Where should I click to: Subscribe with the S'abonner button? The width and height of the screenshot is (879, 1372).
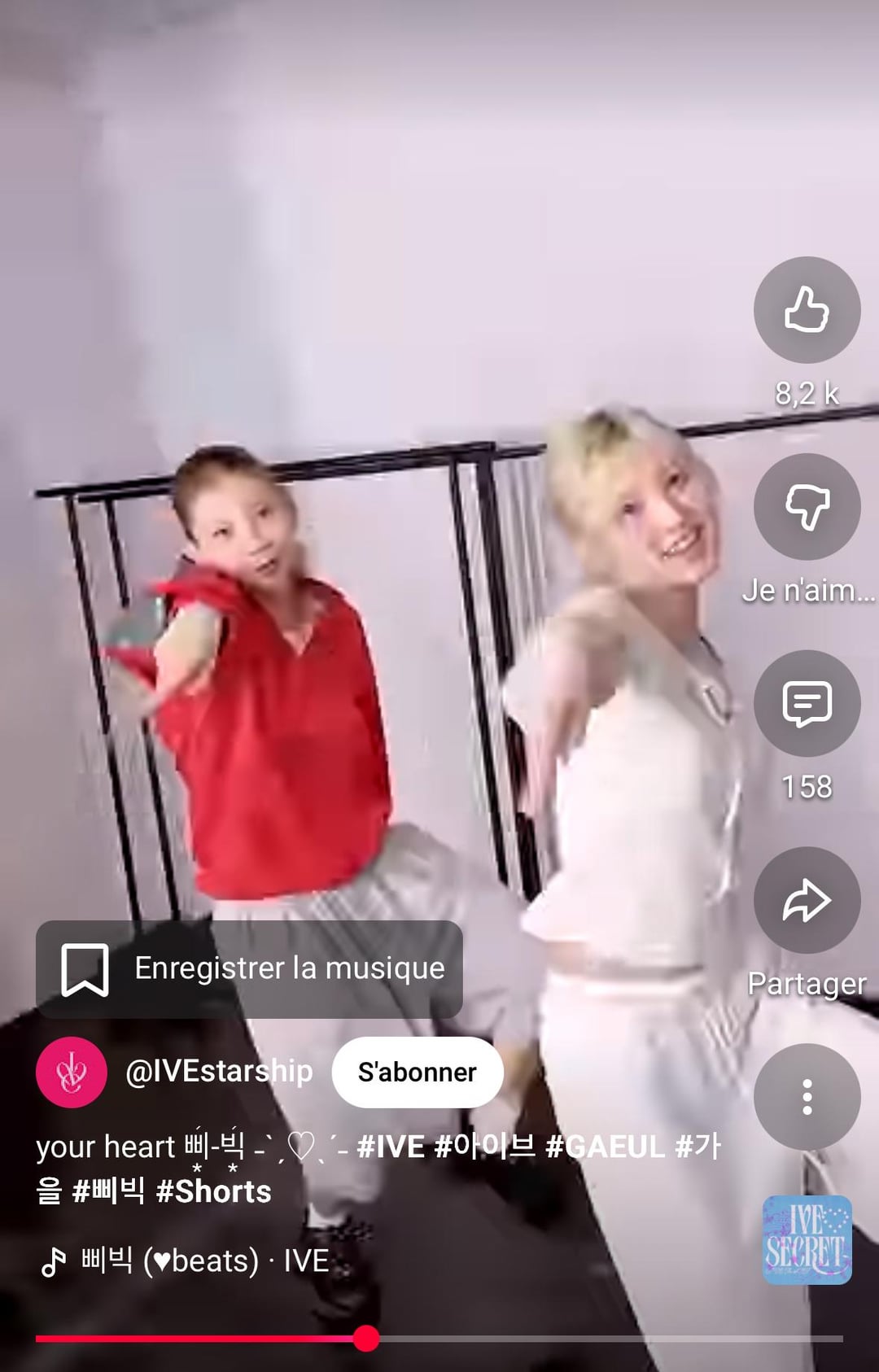click(x=417, y=1073)
